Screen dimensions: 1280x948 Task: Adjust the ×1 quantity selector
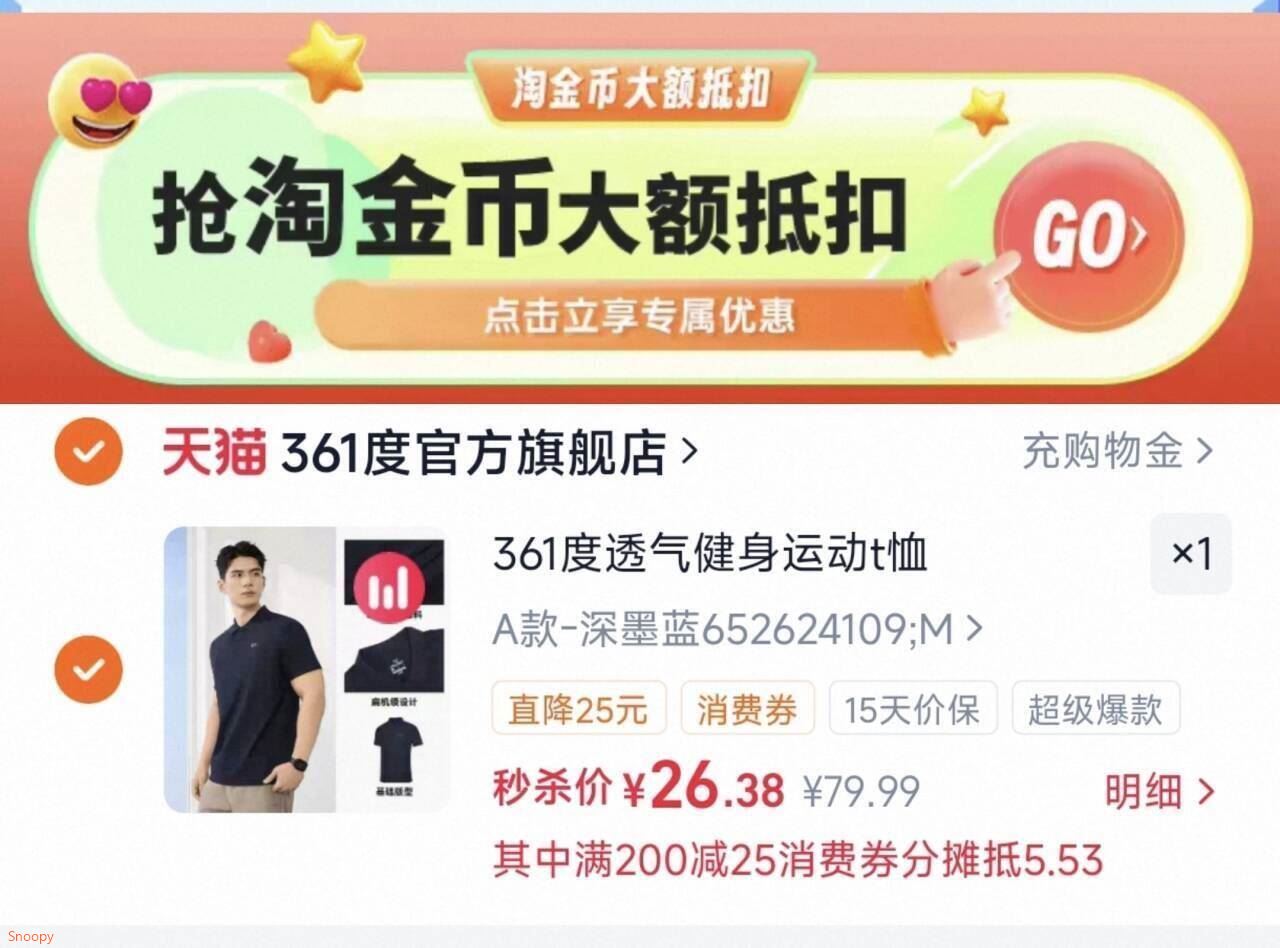1190,554
